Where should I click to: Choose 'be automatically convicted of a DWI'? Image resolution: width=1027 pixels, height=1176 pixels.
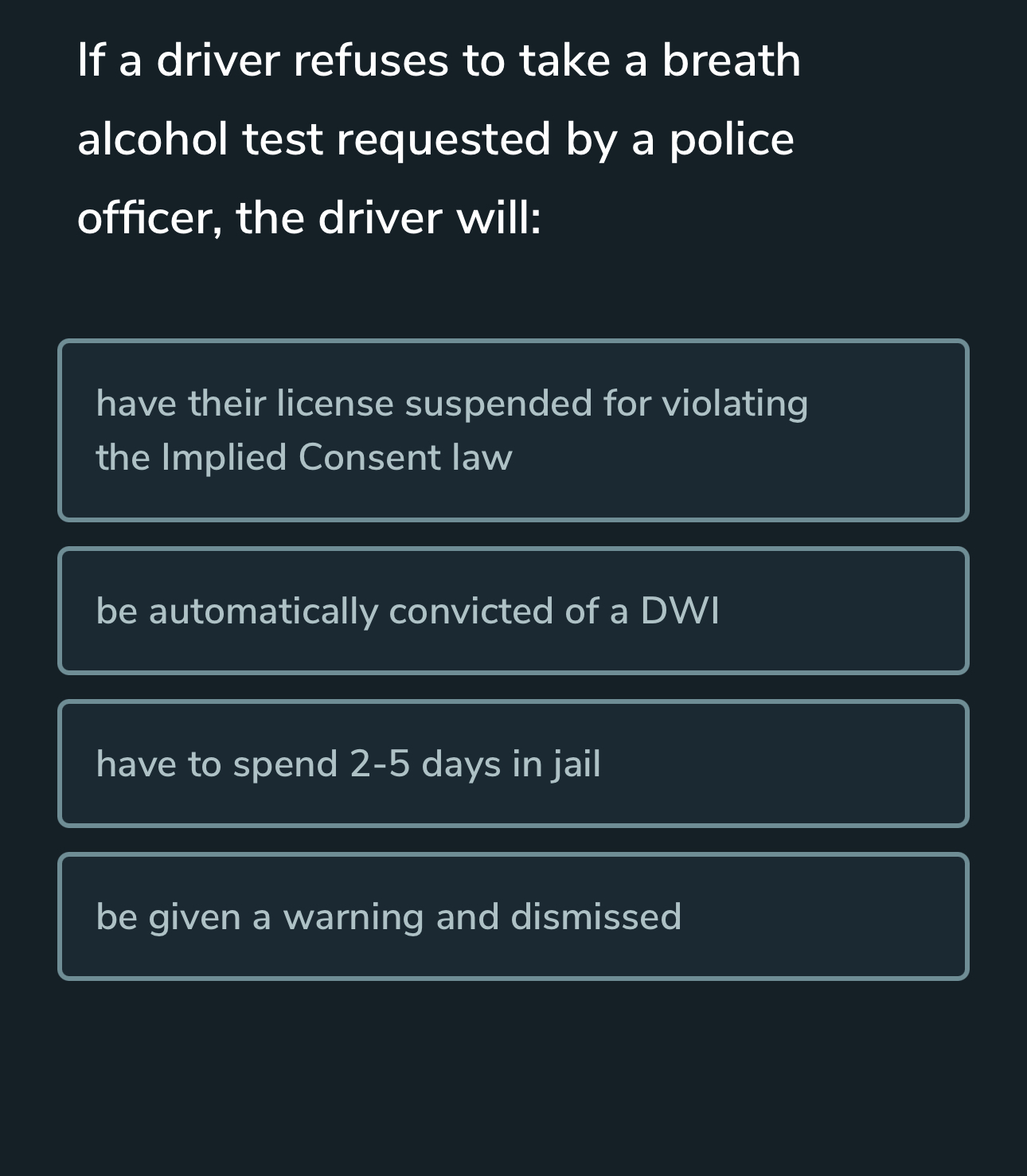513,609
